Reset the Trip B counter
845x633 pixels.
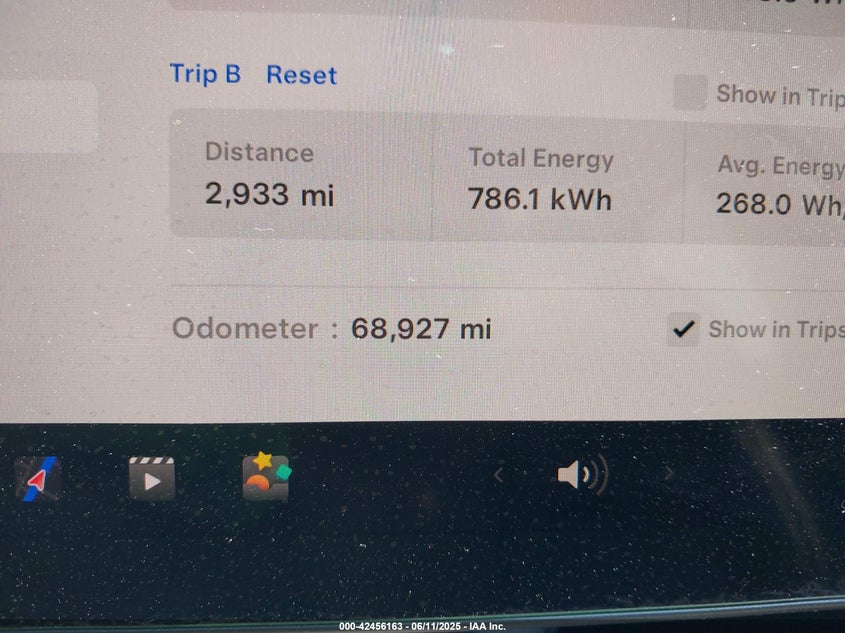(x=301, y=76)
